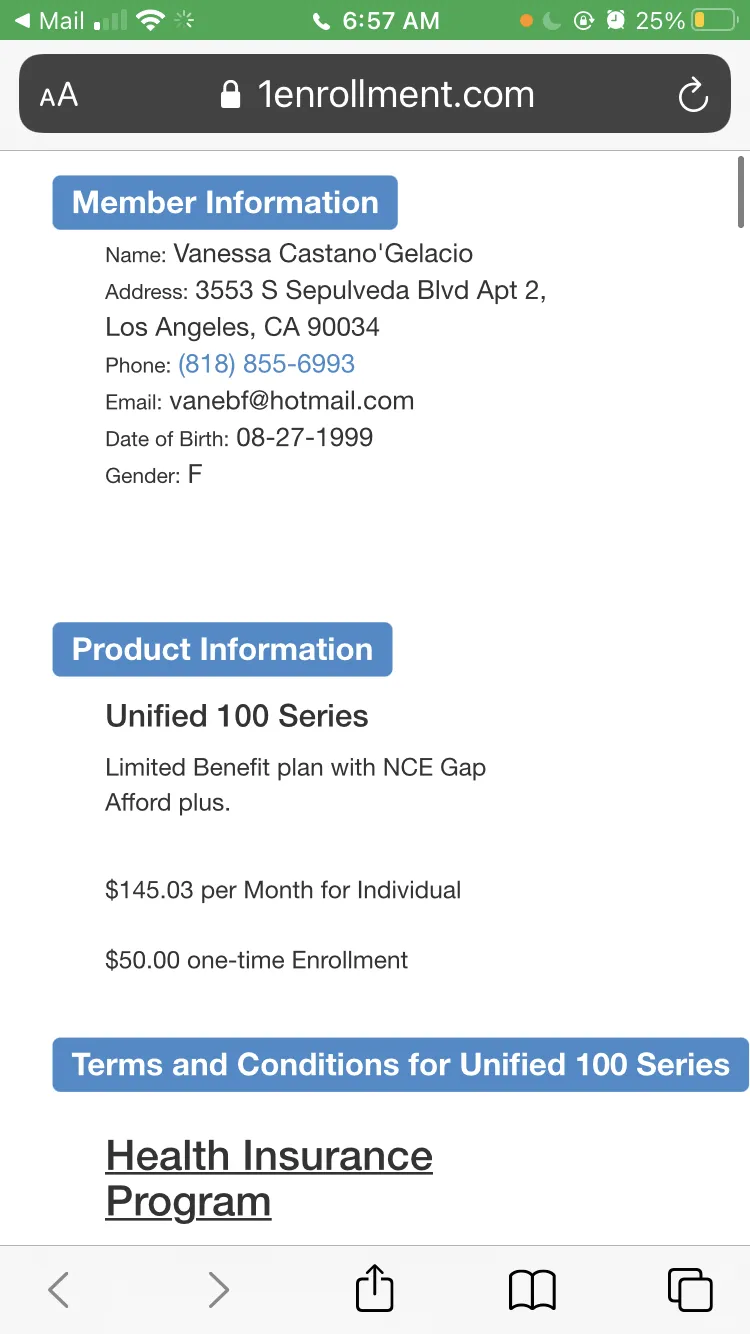The width and height of the screenshot is (750, 1334).
Task: Show all open Safari tabs
Action: [x=690, y=1289]
